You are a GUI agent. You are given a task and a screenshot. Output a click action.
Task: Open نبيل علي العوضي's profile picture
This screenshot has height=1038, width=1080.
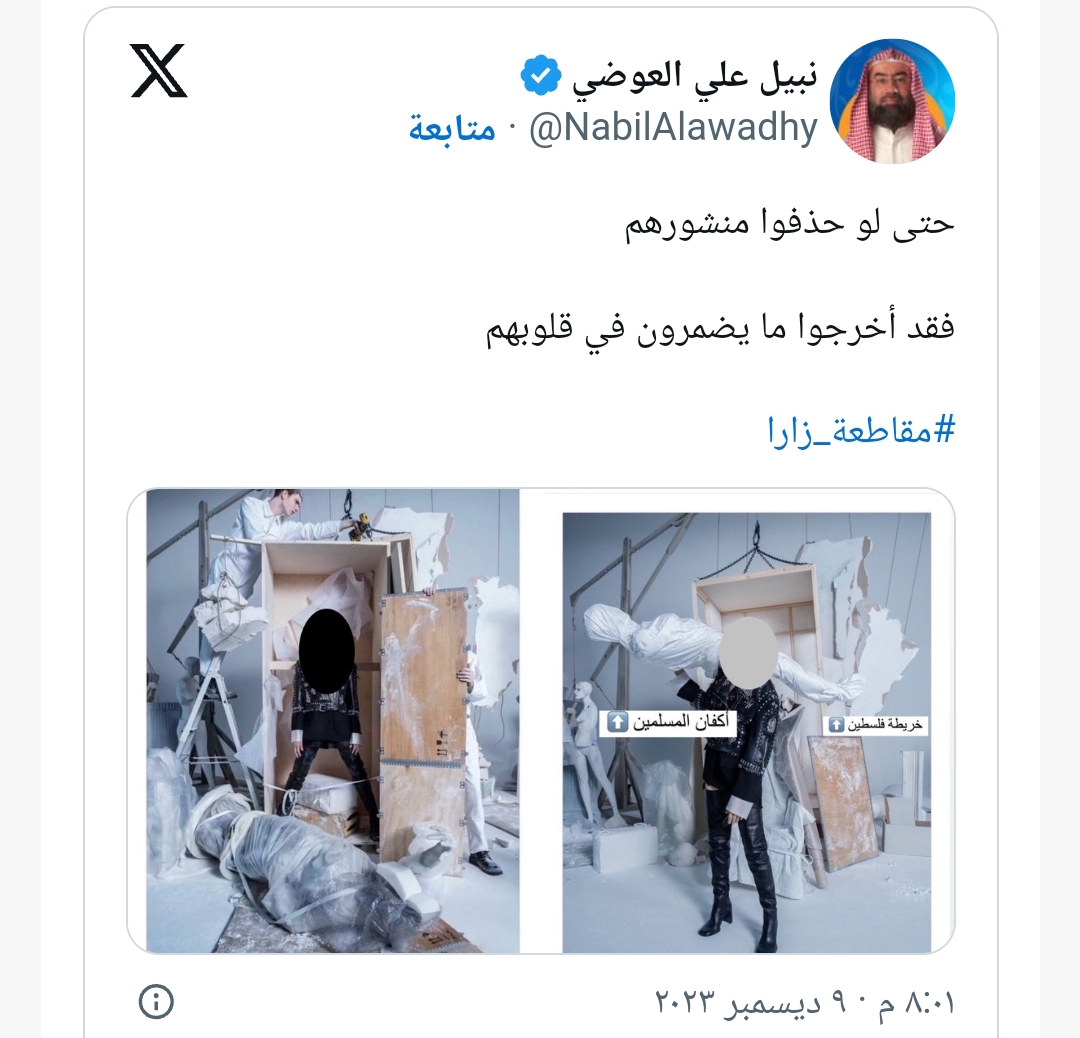coord(893,102)
